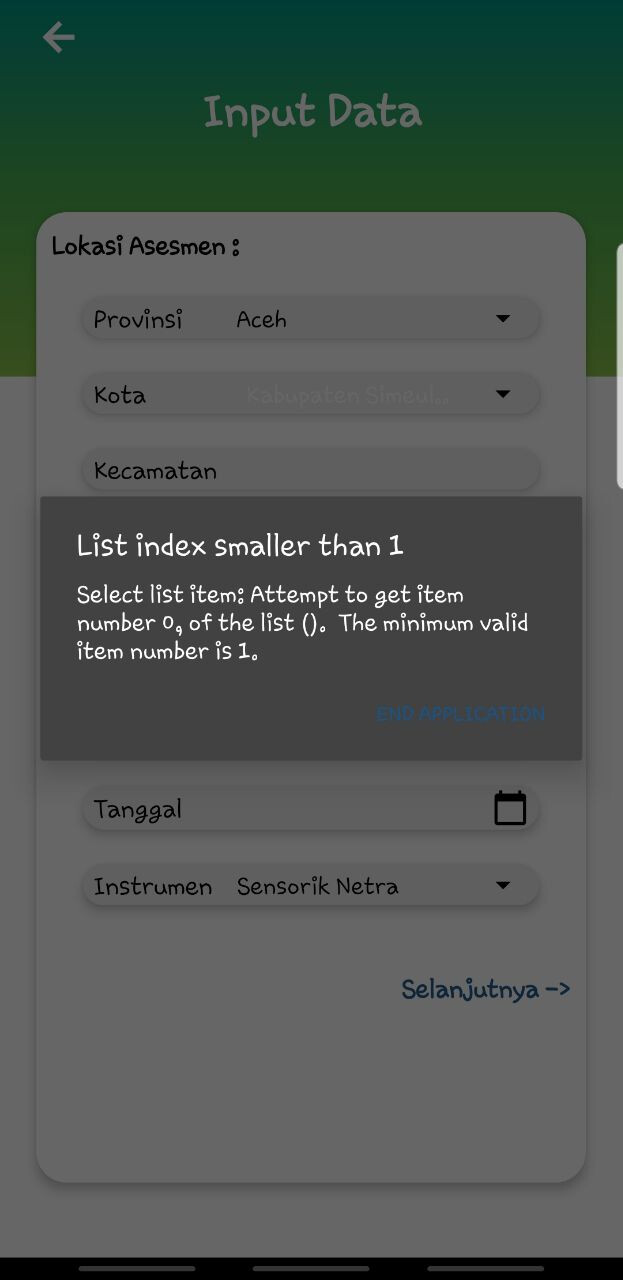Go back using the top arrow

click(x=59, y=38)
